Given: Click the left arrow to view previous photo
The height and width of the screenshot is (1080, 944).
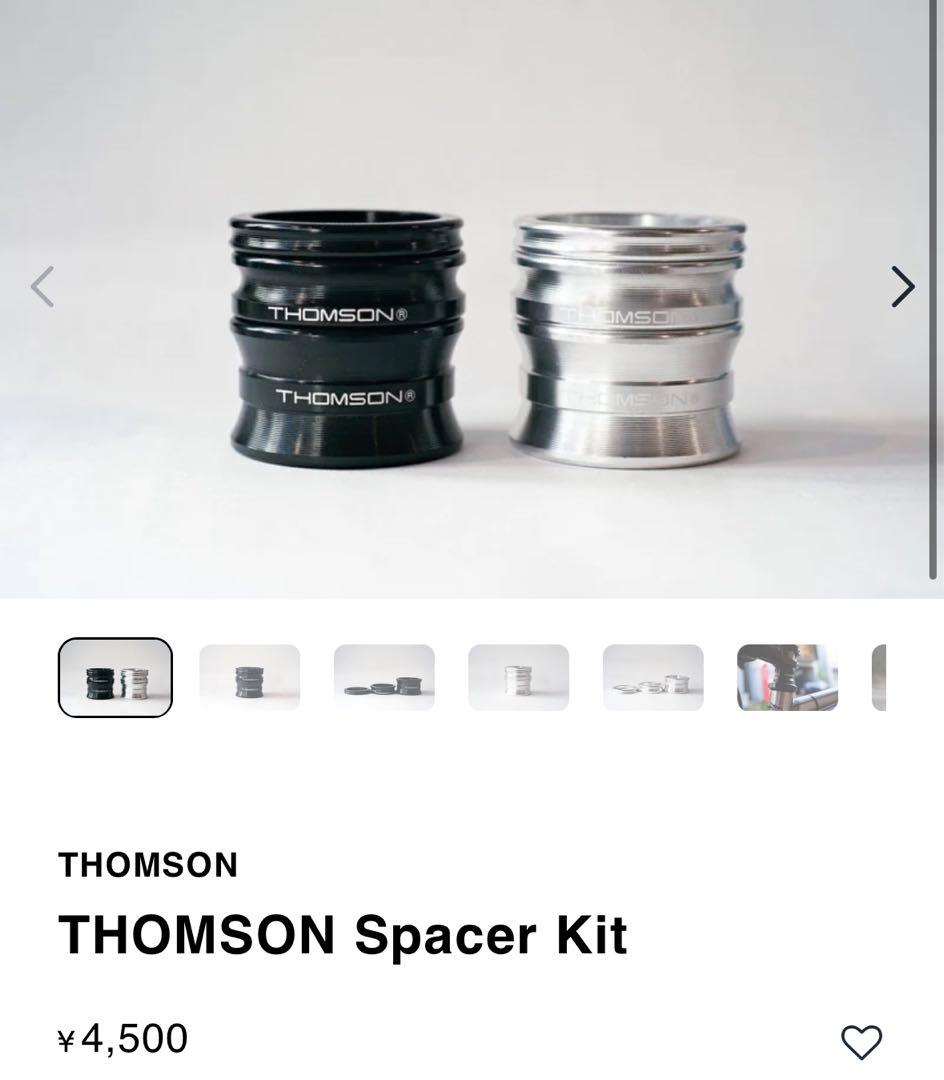Looking at the screenshot, I should click(40, 286).
